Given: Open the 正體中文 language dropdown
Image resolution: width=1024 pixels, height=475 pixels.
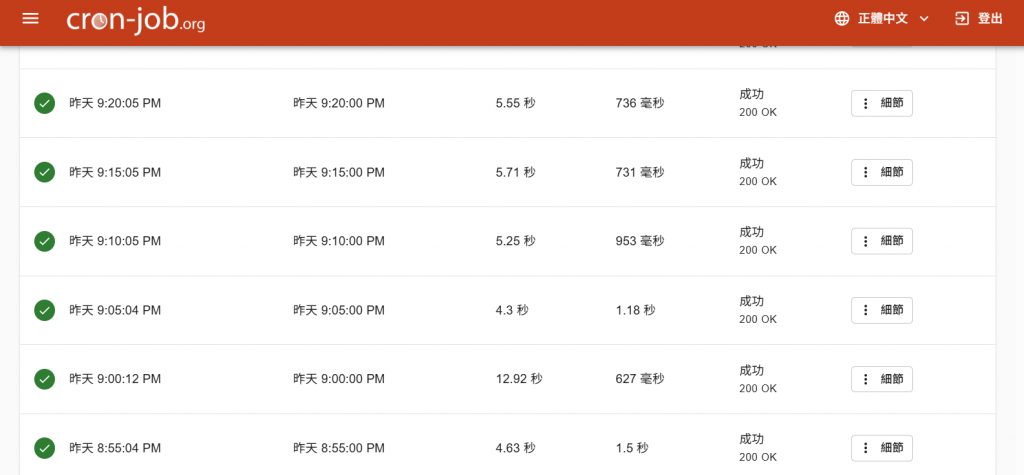Looking at the screenshot, I should 882,19.
